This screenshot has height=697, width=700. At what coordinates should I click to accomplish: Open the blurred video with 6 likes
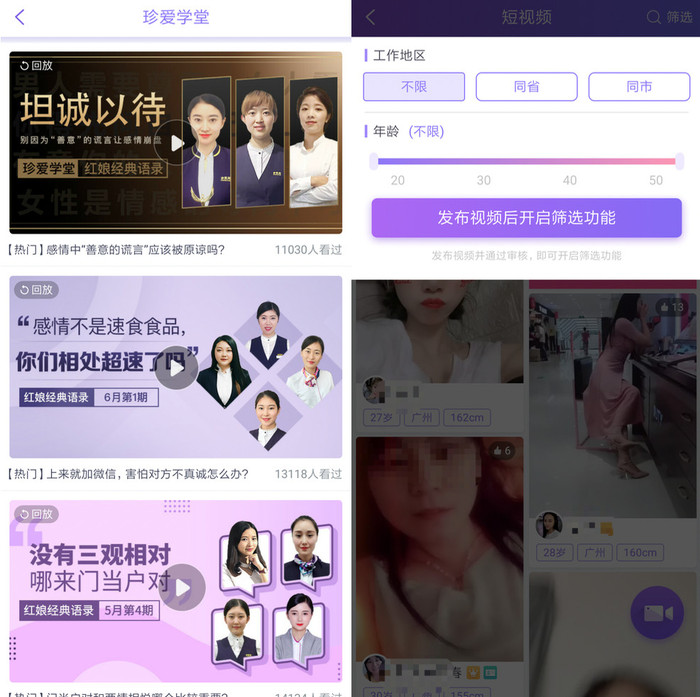point(439,550)
